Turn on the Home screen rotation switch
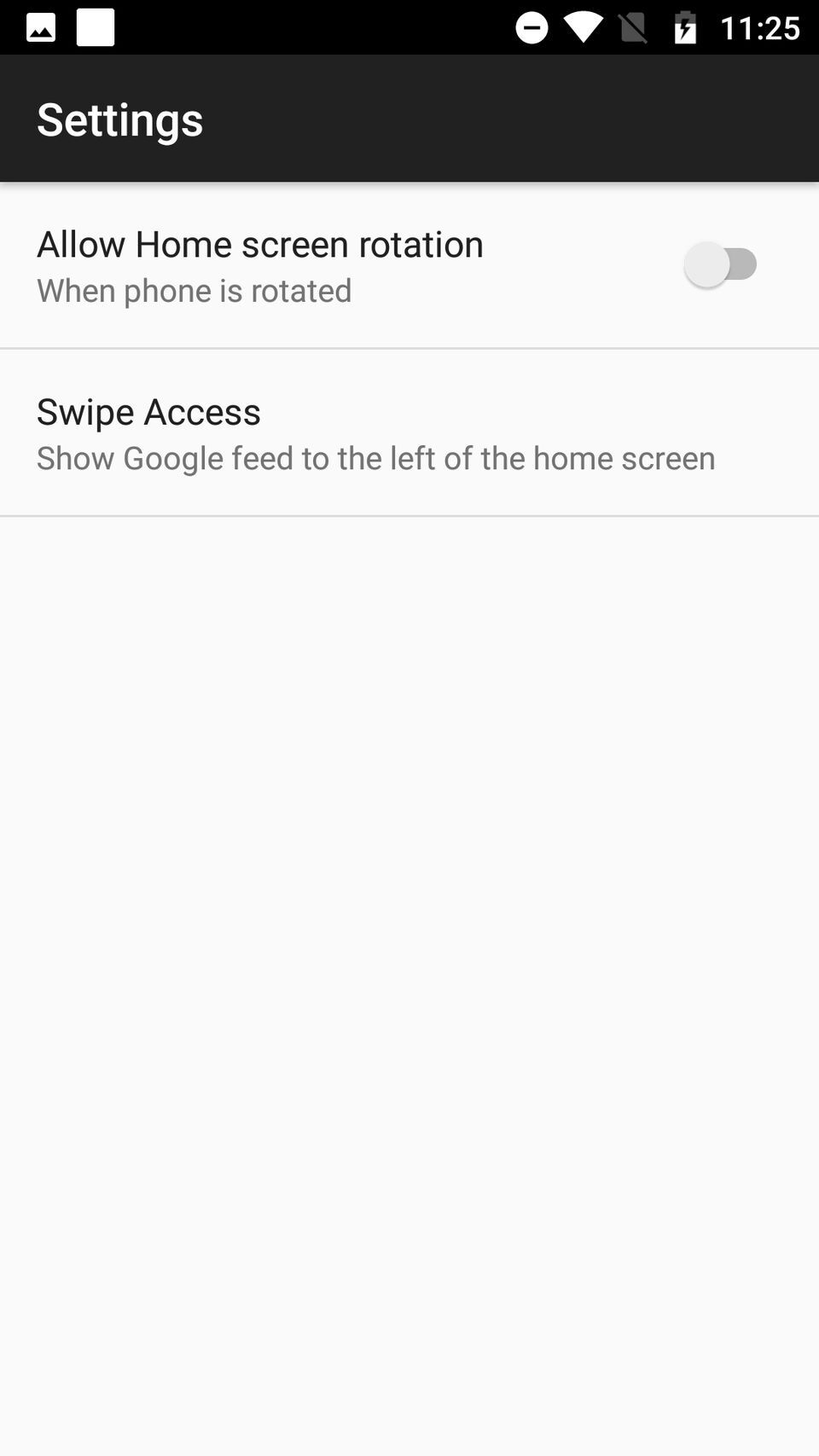 721,264
